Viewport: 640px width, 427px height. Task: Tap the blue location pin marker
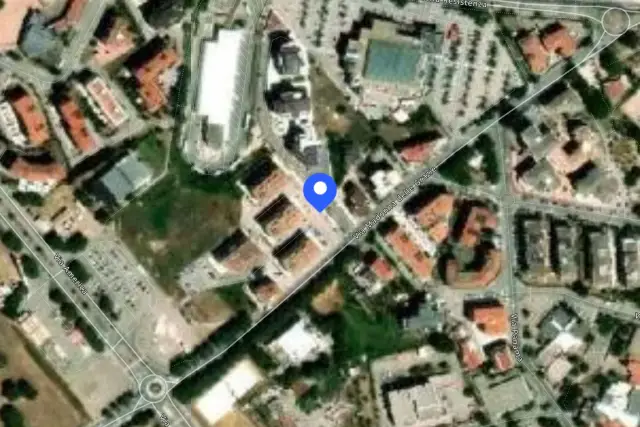[320, 192]
